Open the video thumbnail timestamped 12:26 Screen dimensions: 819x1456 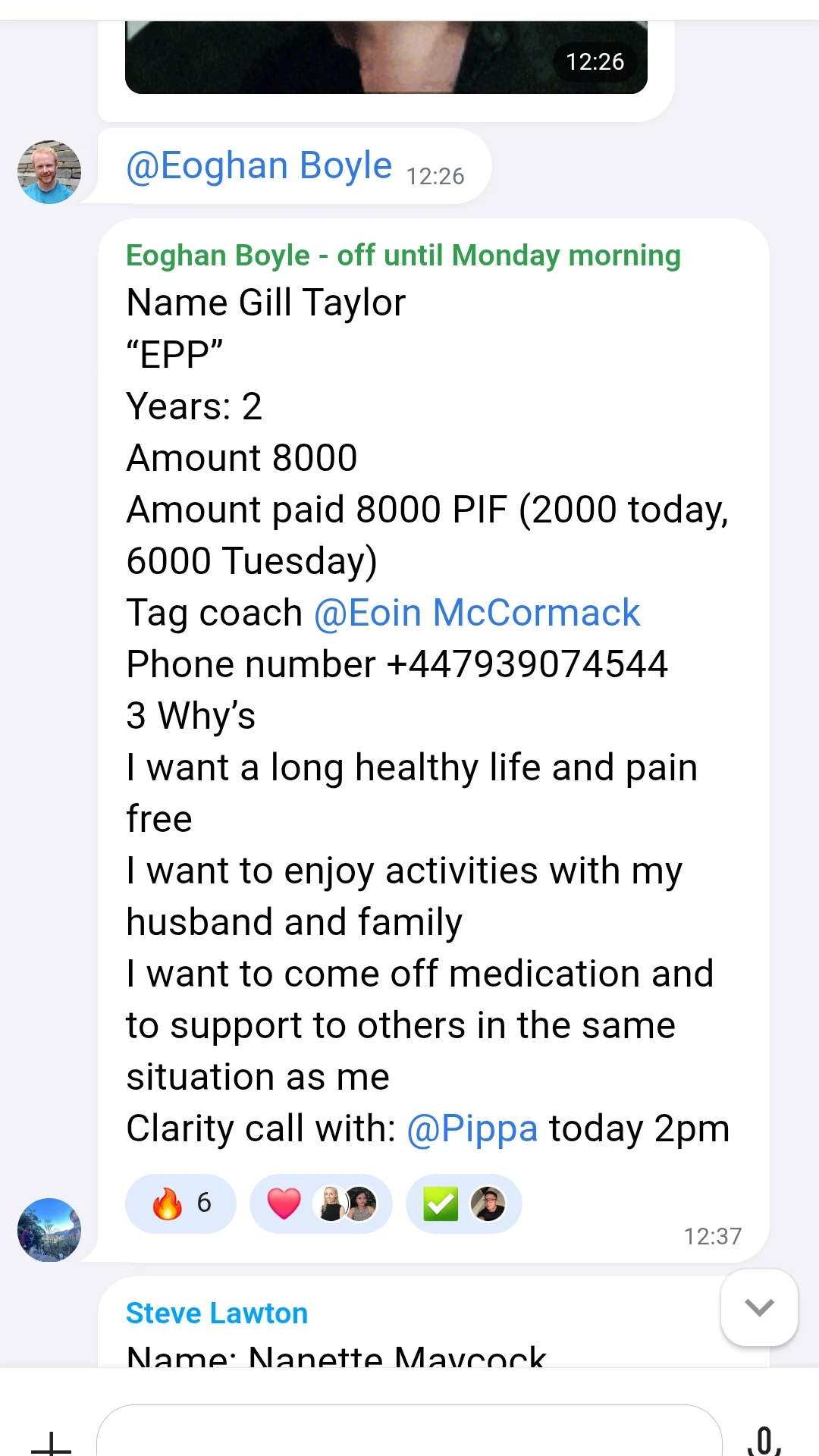(x=386, y=58)
